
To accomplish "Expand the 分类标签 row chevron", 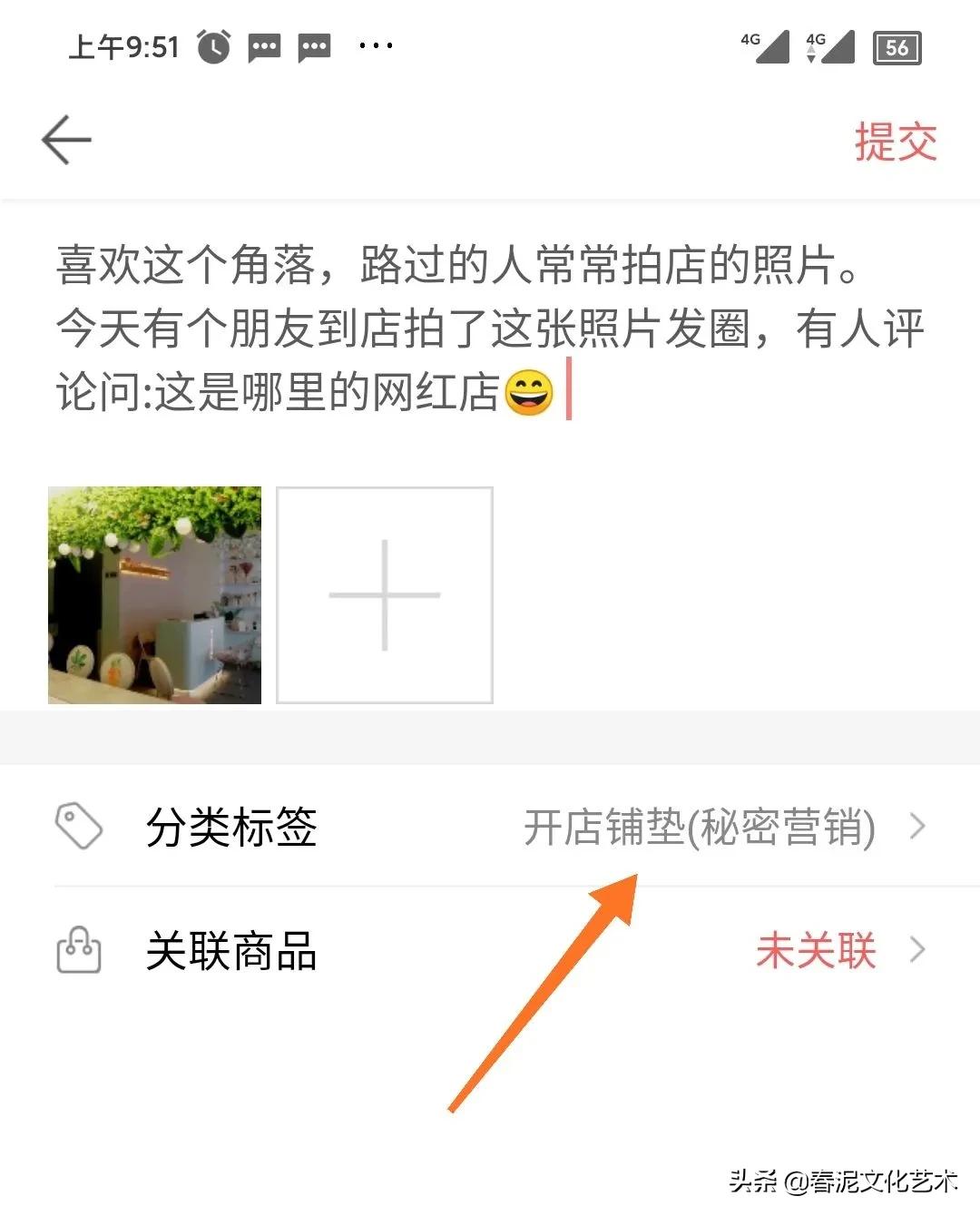I will pyautogui.click(x=916, y=828).
